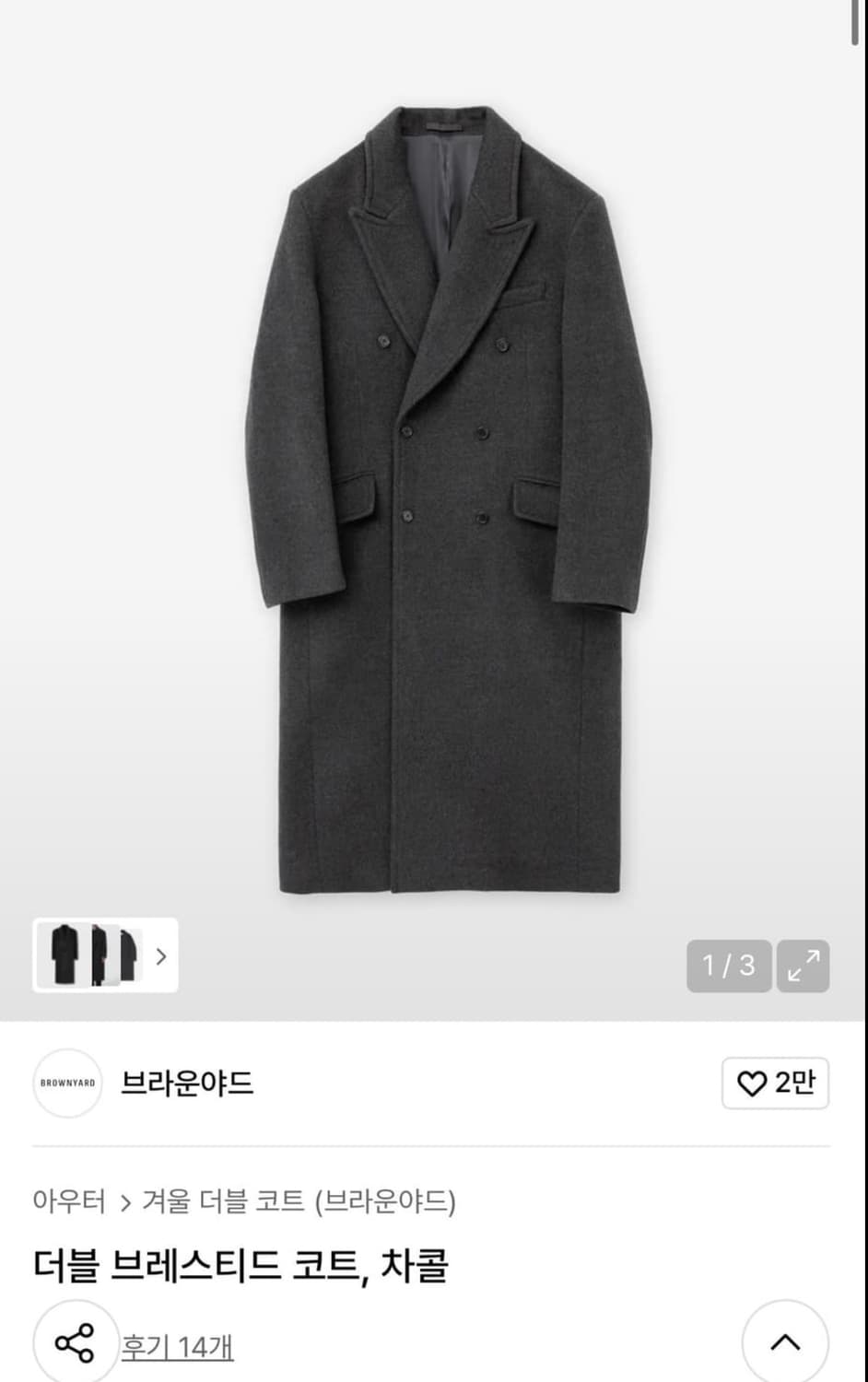Open fullscreen view with the expand icon
The height and width of the screenshot is (1382, 868).
tap(803, 966)
